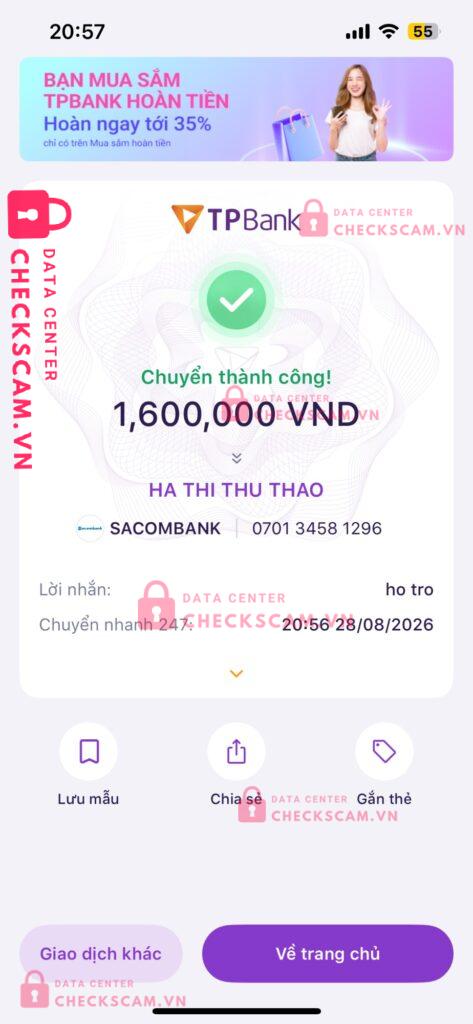The height and width of the screenshot is (1024, 473).
Task: Tap the double chevron below the amount
Action: coord(236,458)
